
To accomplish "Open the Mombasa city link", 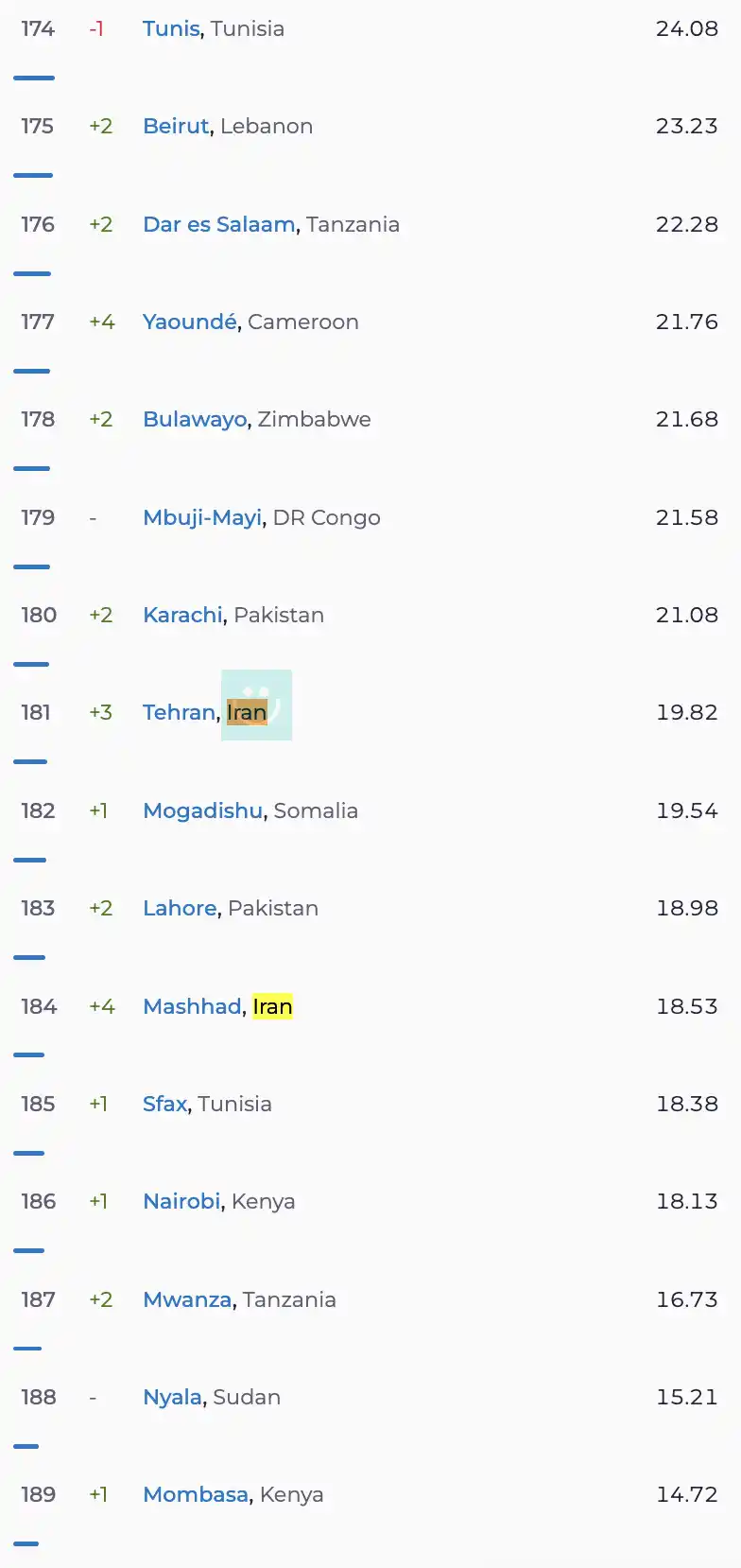I will click(x=196, y=1494).
